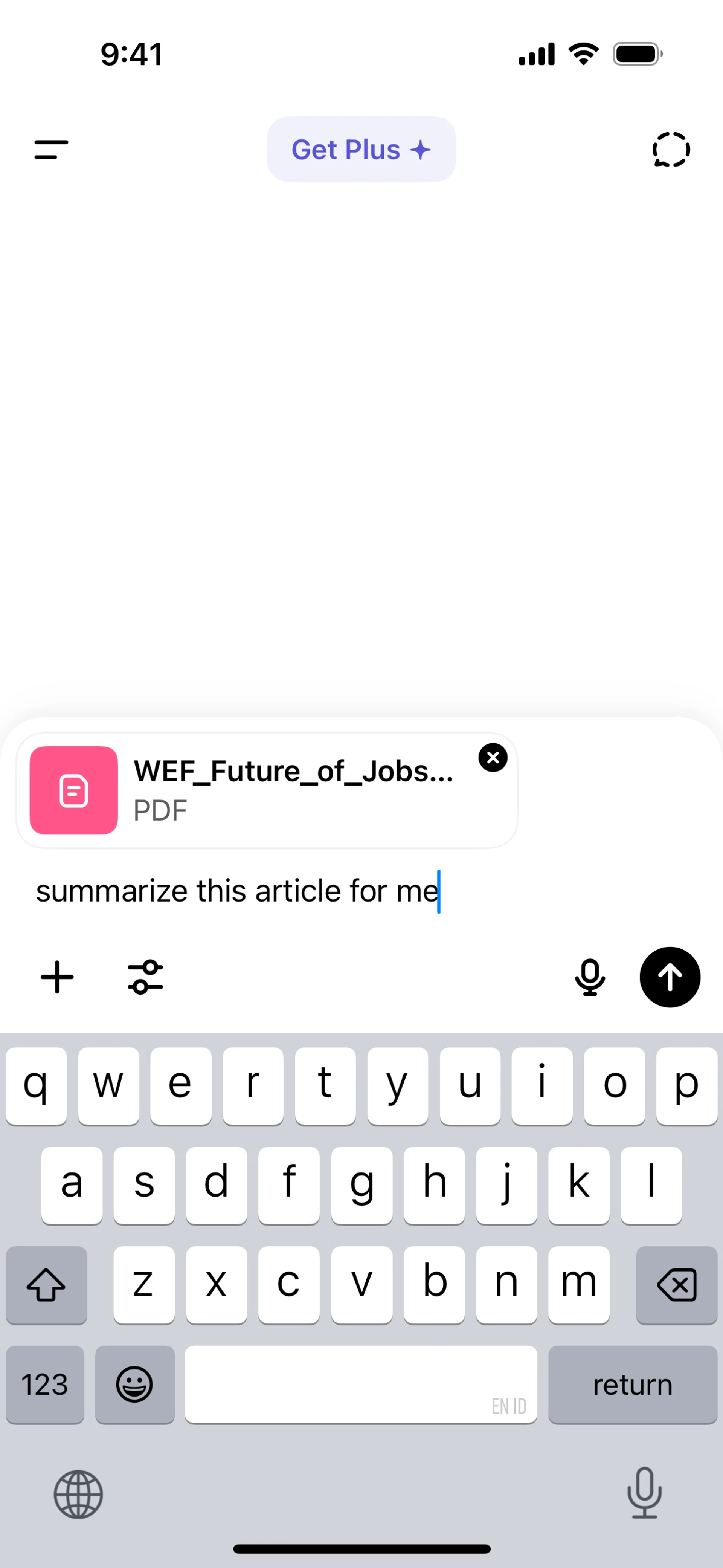Switch to the 123 numeric keyboard

(x=45, y=1385)
